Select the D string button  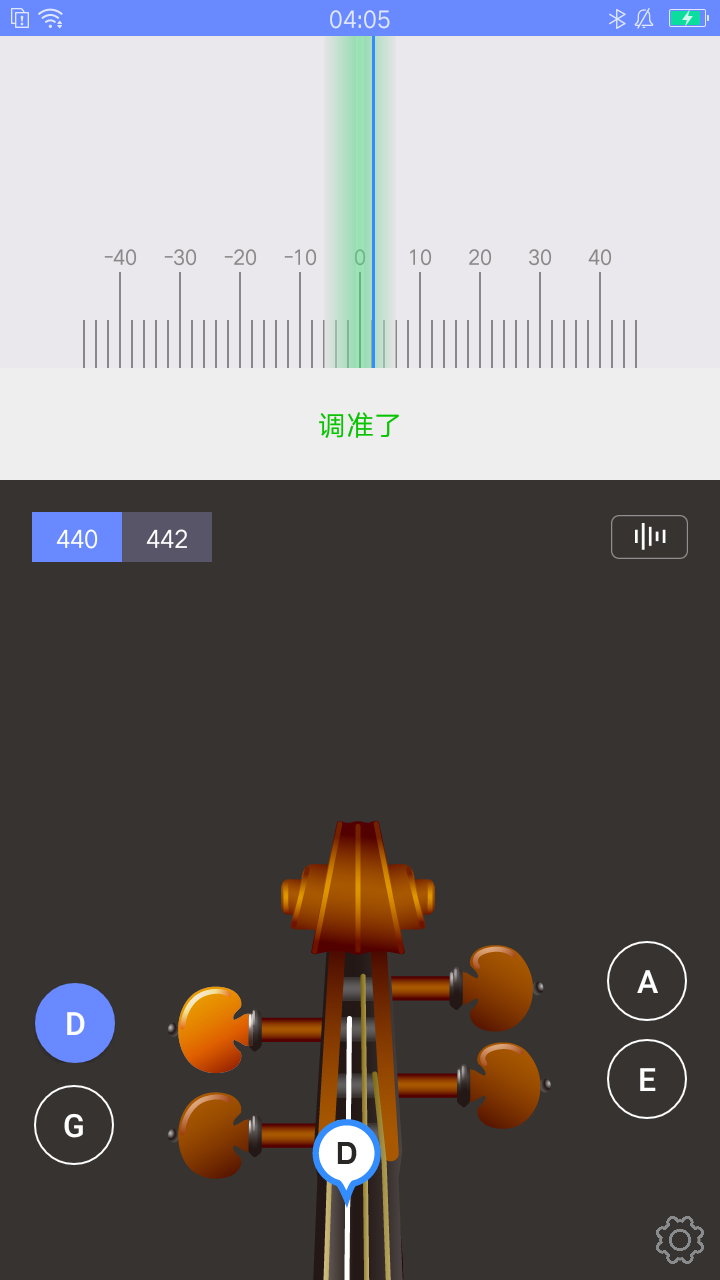[x=75, y=1023]
